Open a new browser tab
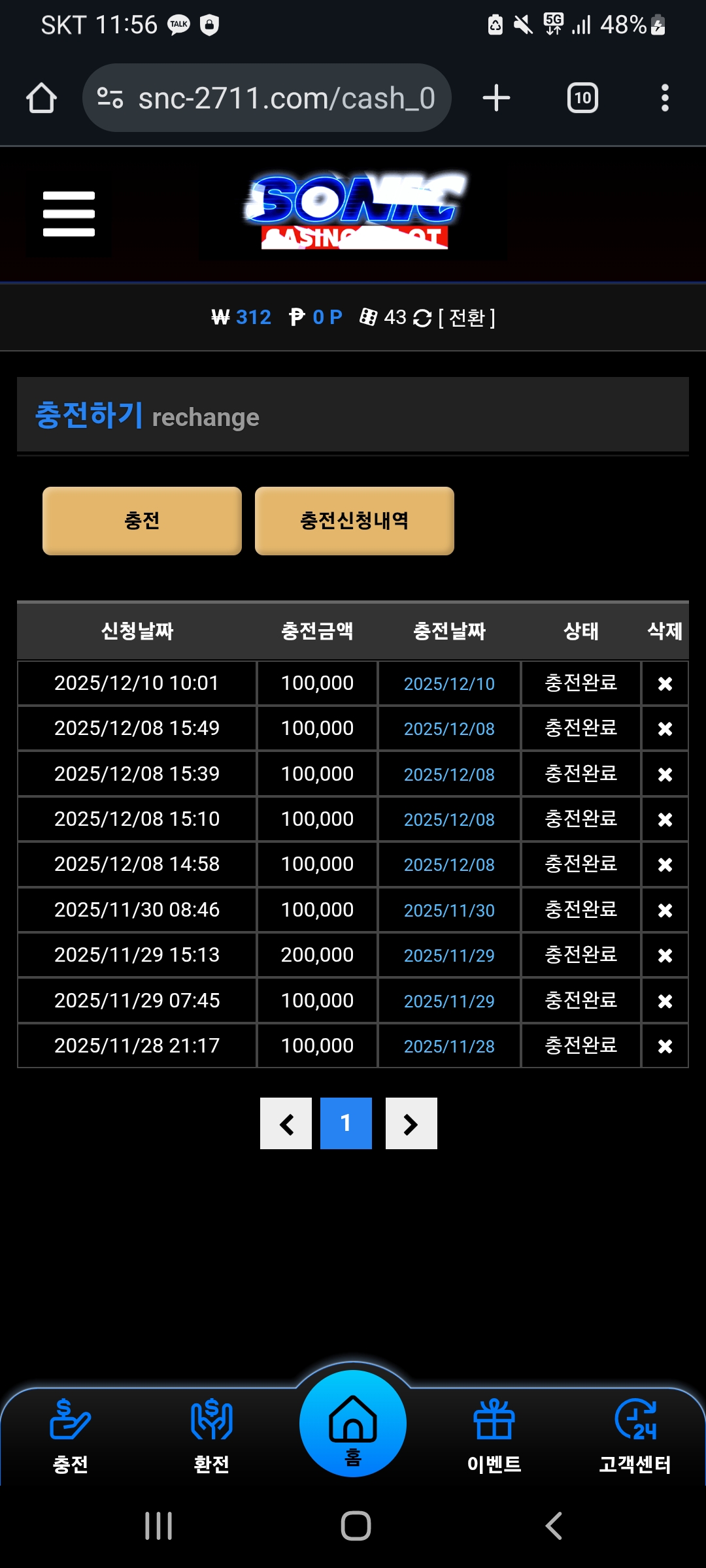This screenshot has height=1568, width=706. tap(496, 98)
